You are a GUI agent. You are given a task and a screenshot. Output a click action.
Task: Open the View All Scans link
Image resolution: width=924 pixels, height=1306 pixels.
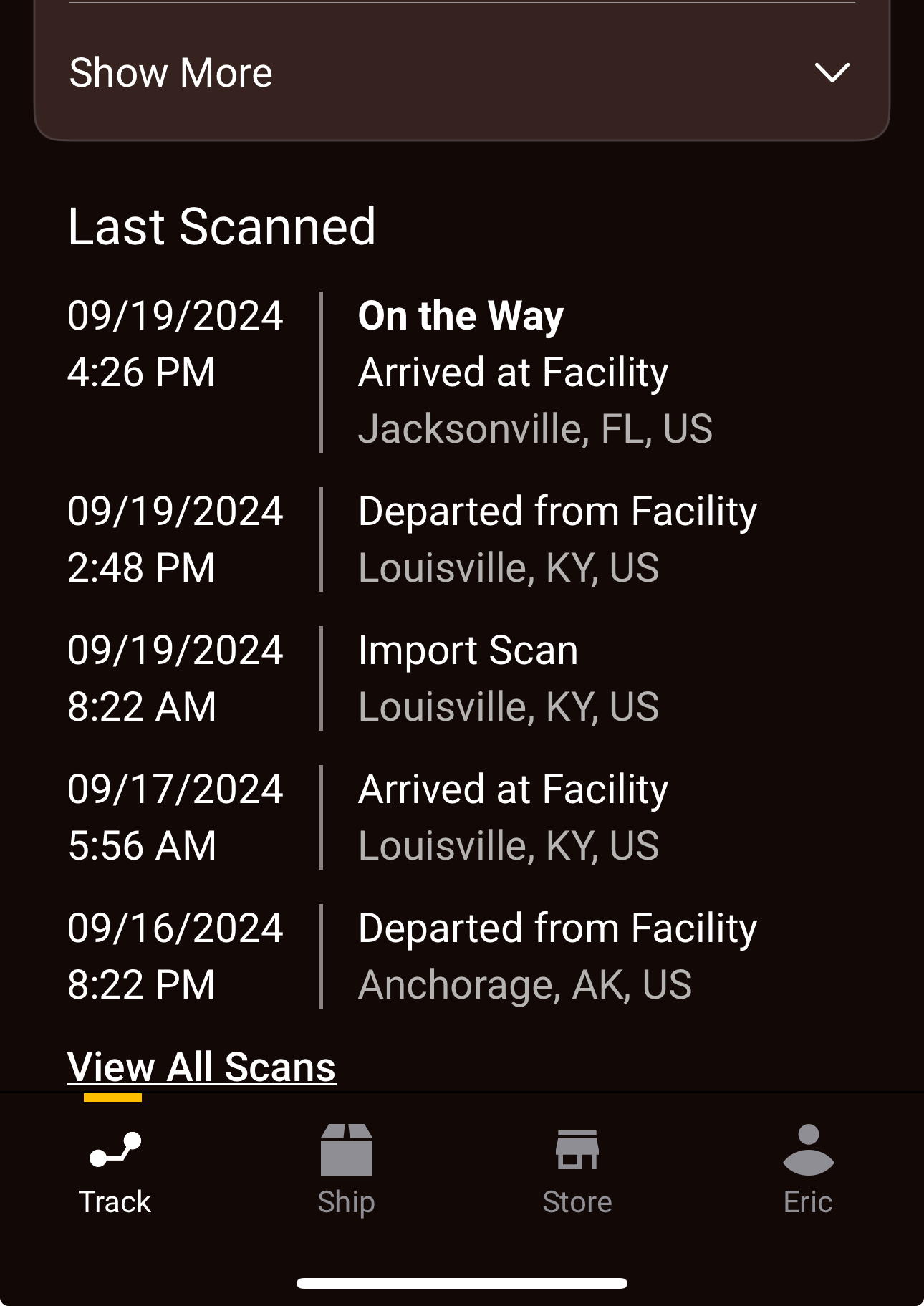tap(201, 1067)
